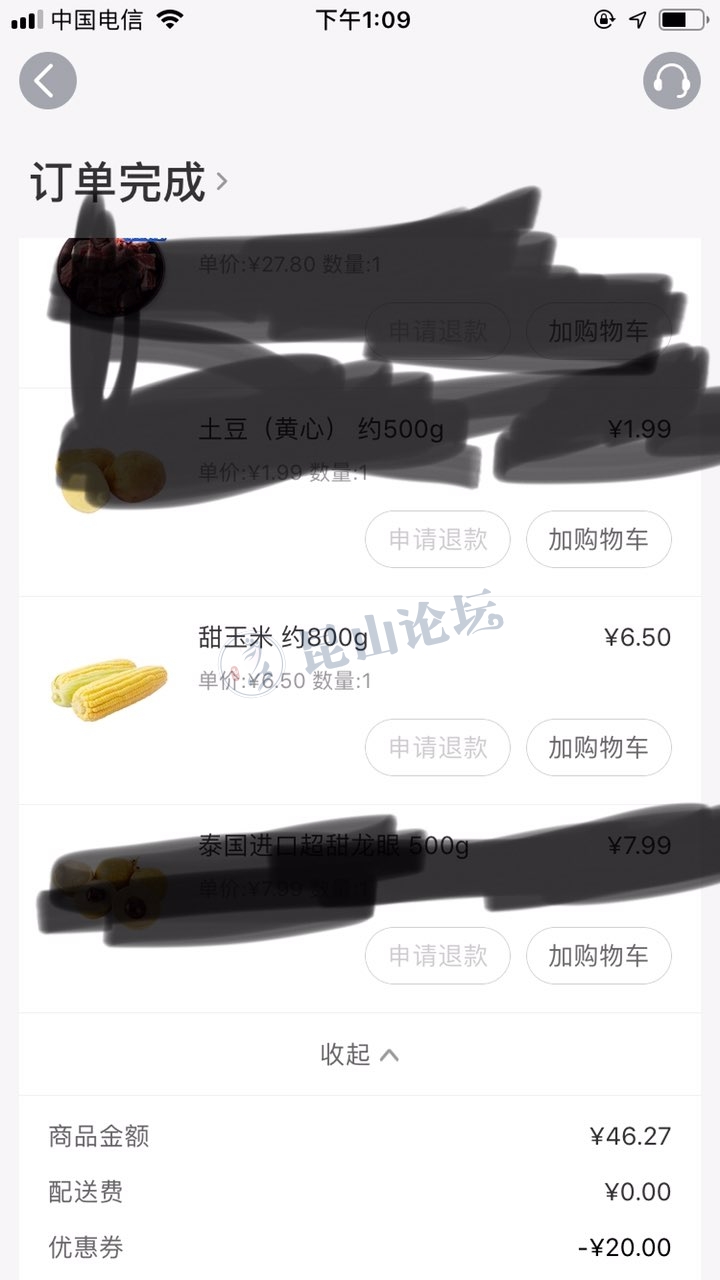
Task: Go back with the arrow icon
Action: point(47,81)
